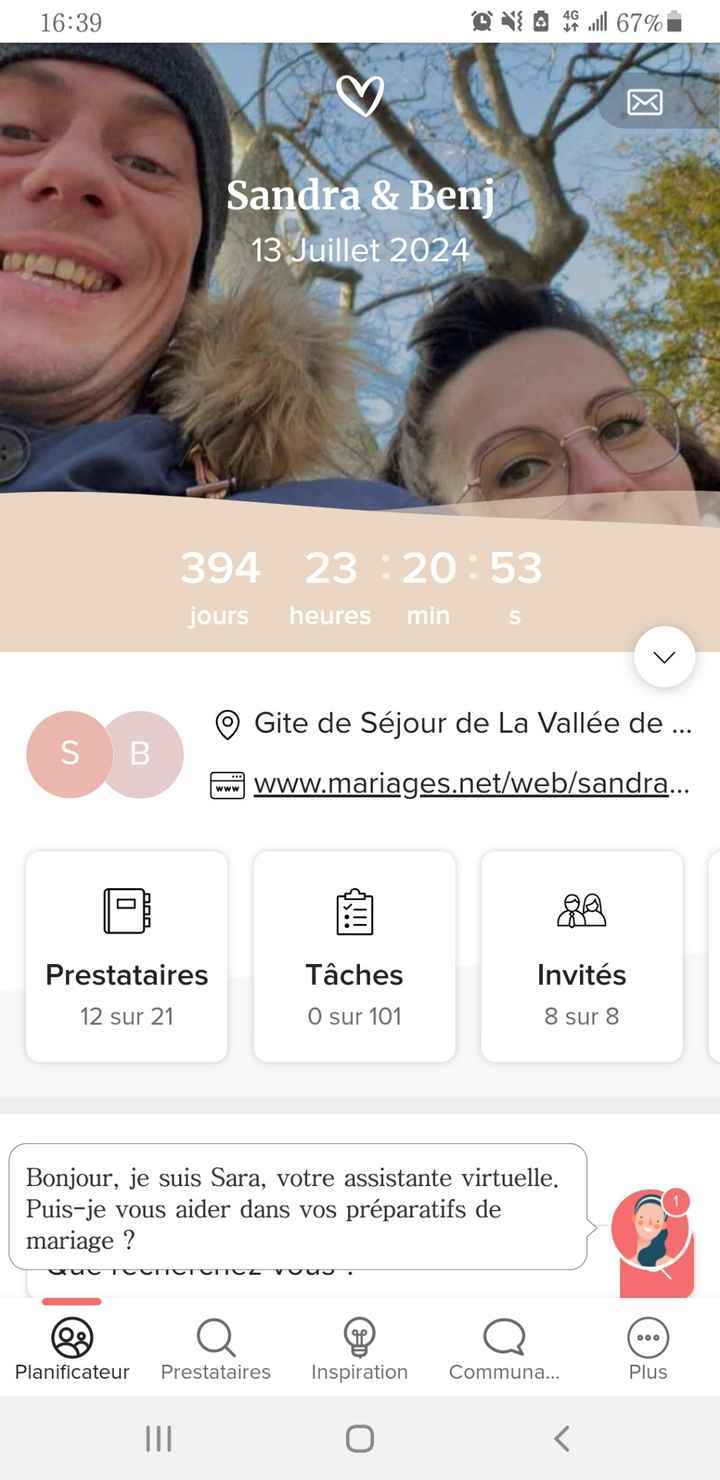This screenshot has width=720, height=1480.
Task: Tap the location pin beside the venue name
Action: (x=228, y=722)
